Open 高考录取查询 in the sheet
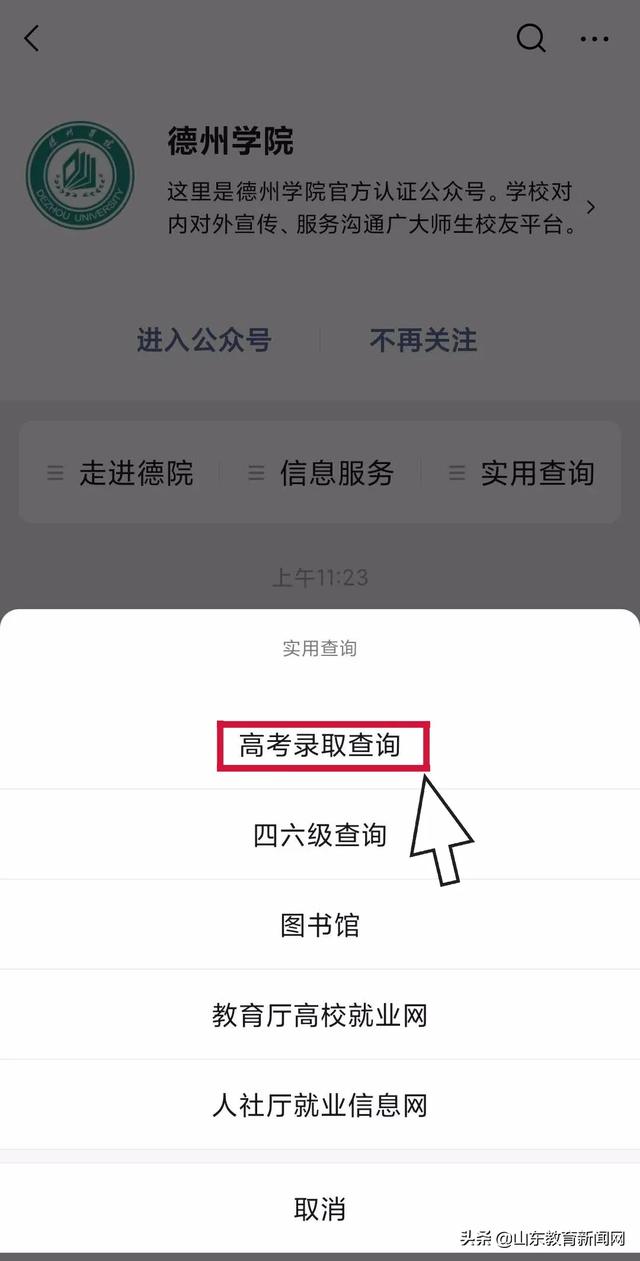This screenshot has width=640, height=1261. (x=320, y=745)
